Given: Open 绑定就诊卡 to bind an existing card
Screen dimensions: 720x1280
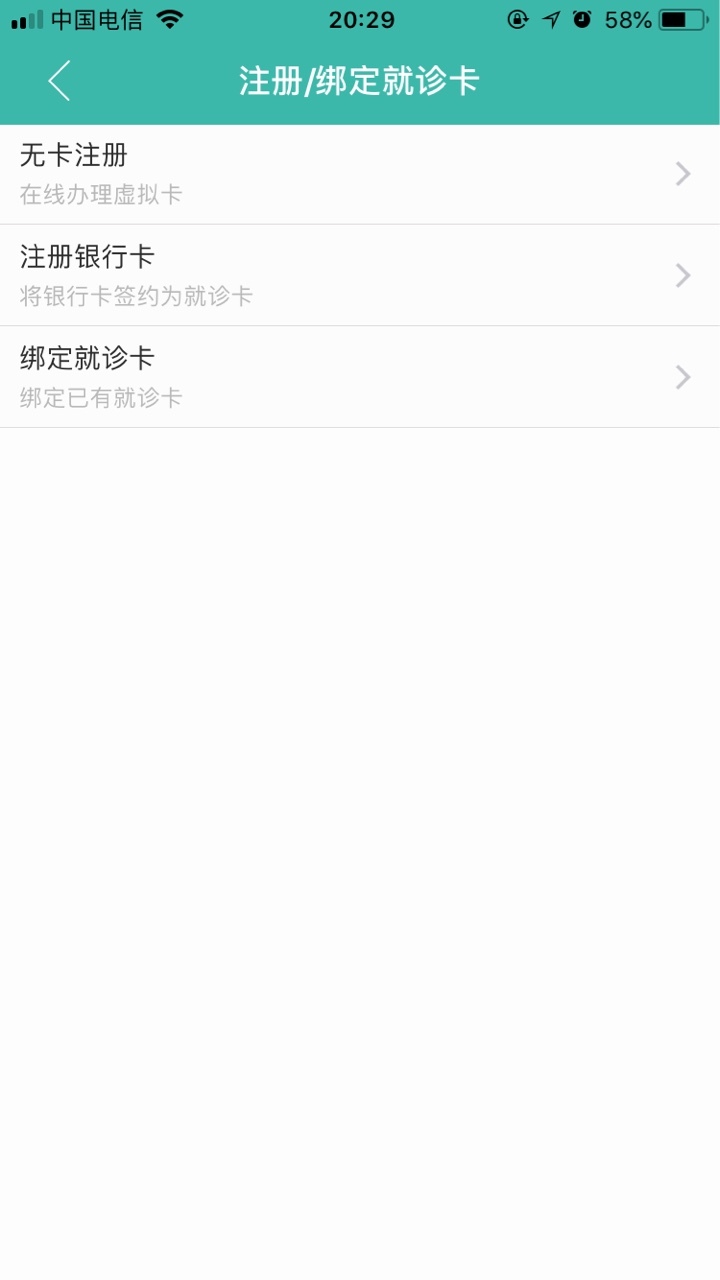Looking at the screenshot, I should pyautogui.click(x=360, y=377).
